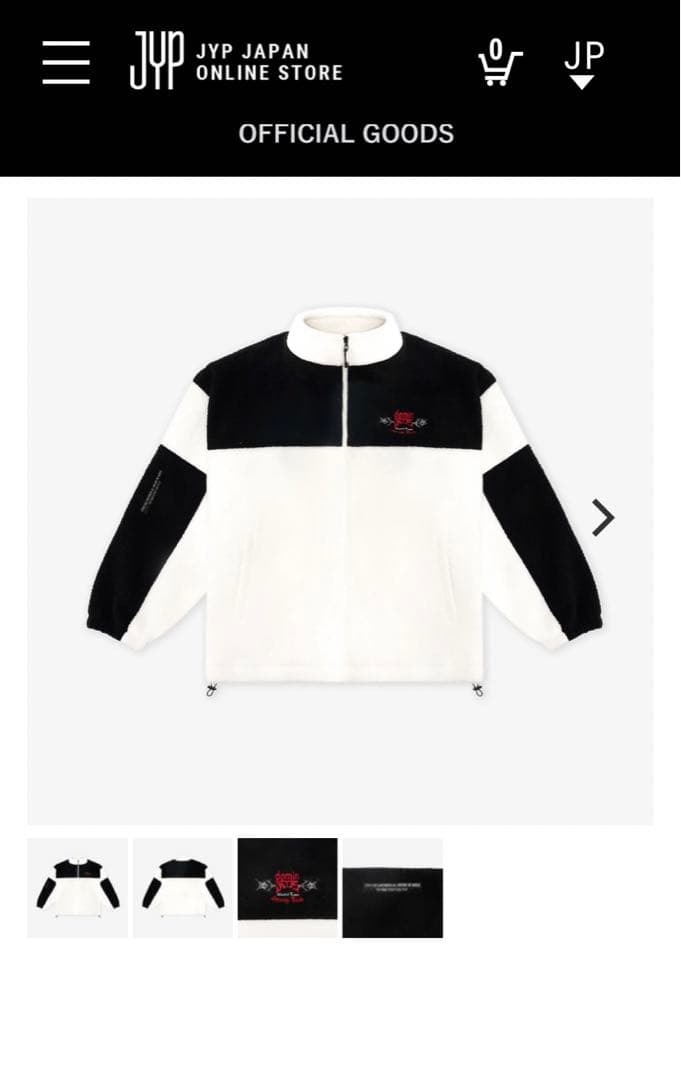Open the hamburger menu
This screenshot has width=681, height=1080.
point(66,62)
